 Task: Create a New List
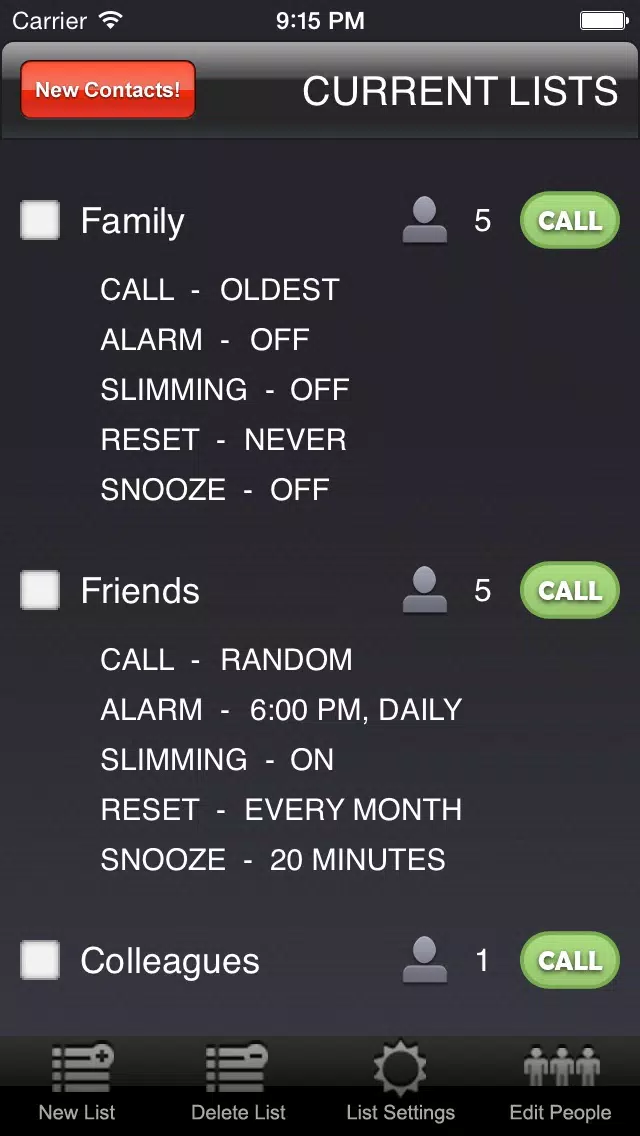[78, 1084]
